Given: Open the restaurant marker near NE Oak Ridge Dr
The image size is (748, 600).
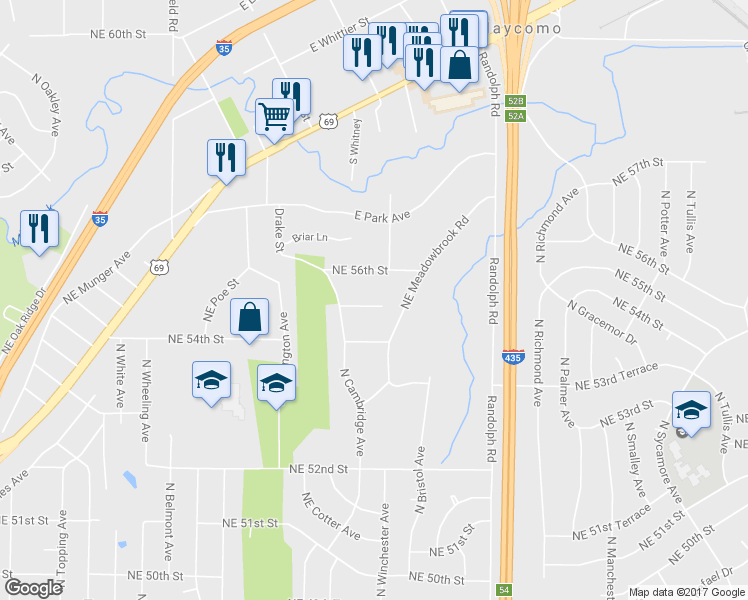Looking at the screenshot, I should pos(40,232).
